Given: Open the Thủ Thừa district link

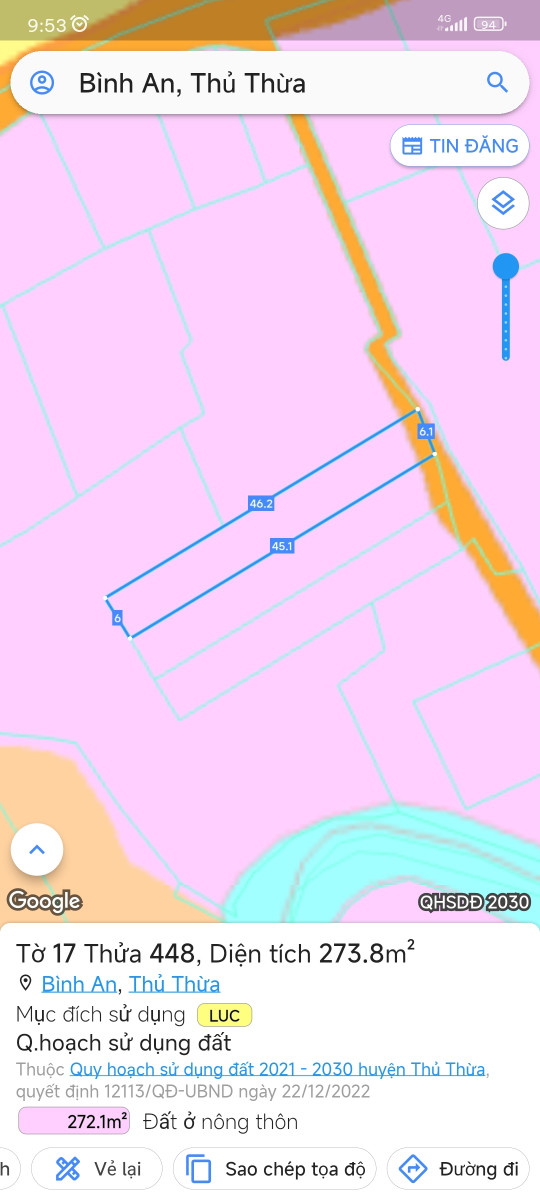Looking at the screenshot, I should coord(175,984).
